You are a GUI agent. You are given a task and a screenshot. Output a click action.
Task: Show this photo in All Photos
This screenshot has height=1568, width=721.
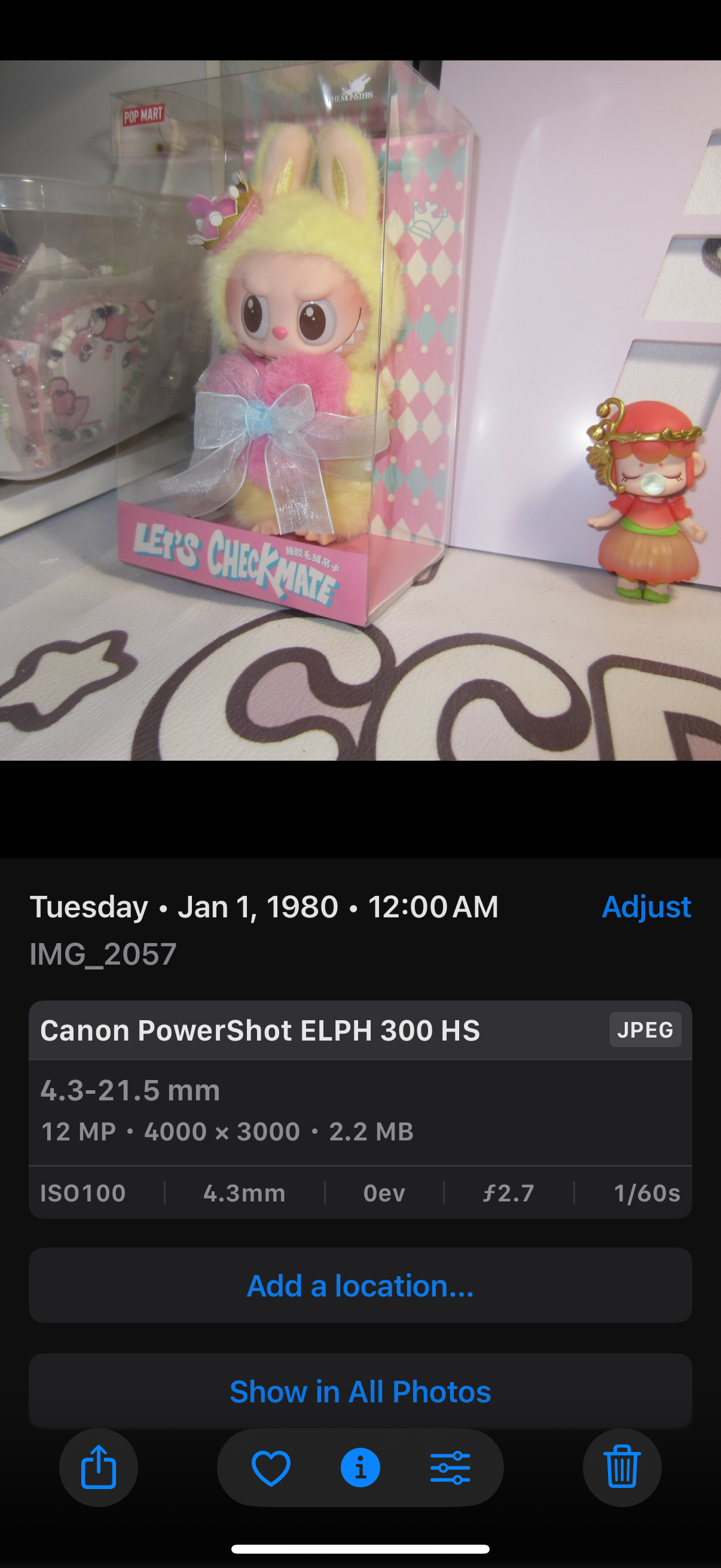click(360, 1392)
